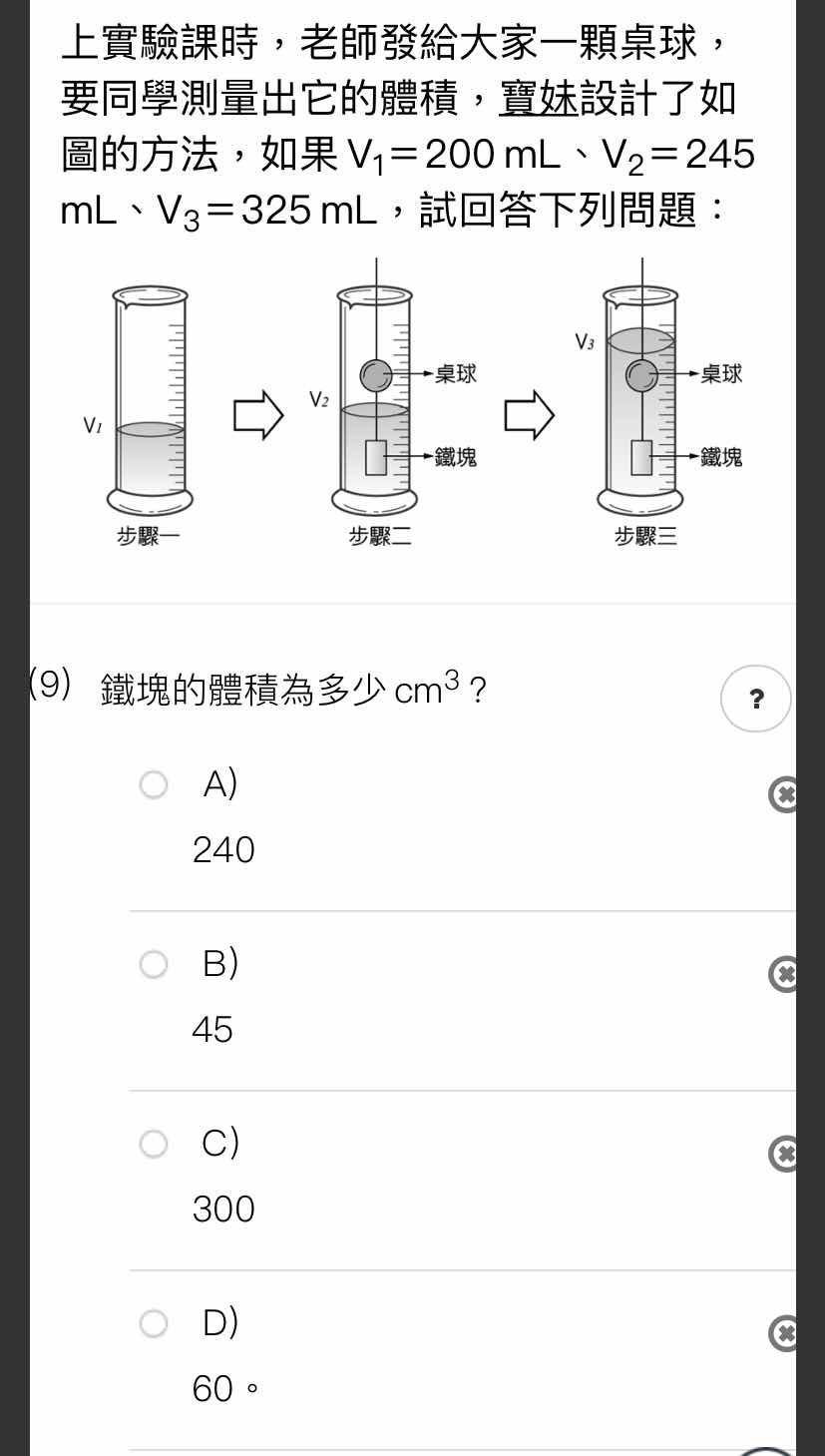Open the question mark help button
This screenshot has width=825, height=1456.
(755, 699)
